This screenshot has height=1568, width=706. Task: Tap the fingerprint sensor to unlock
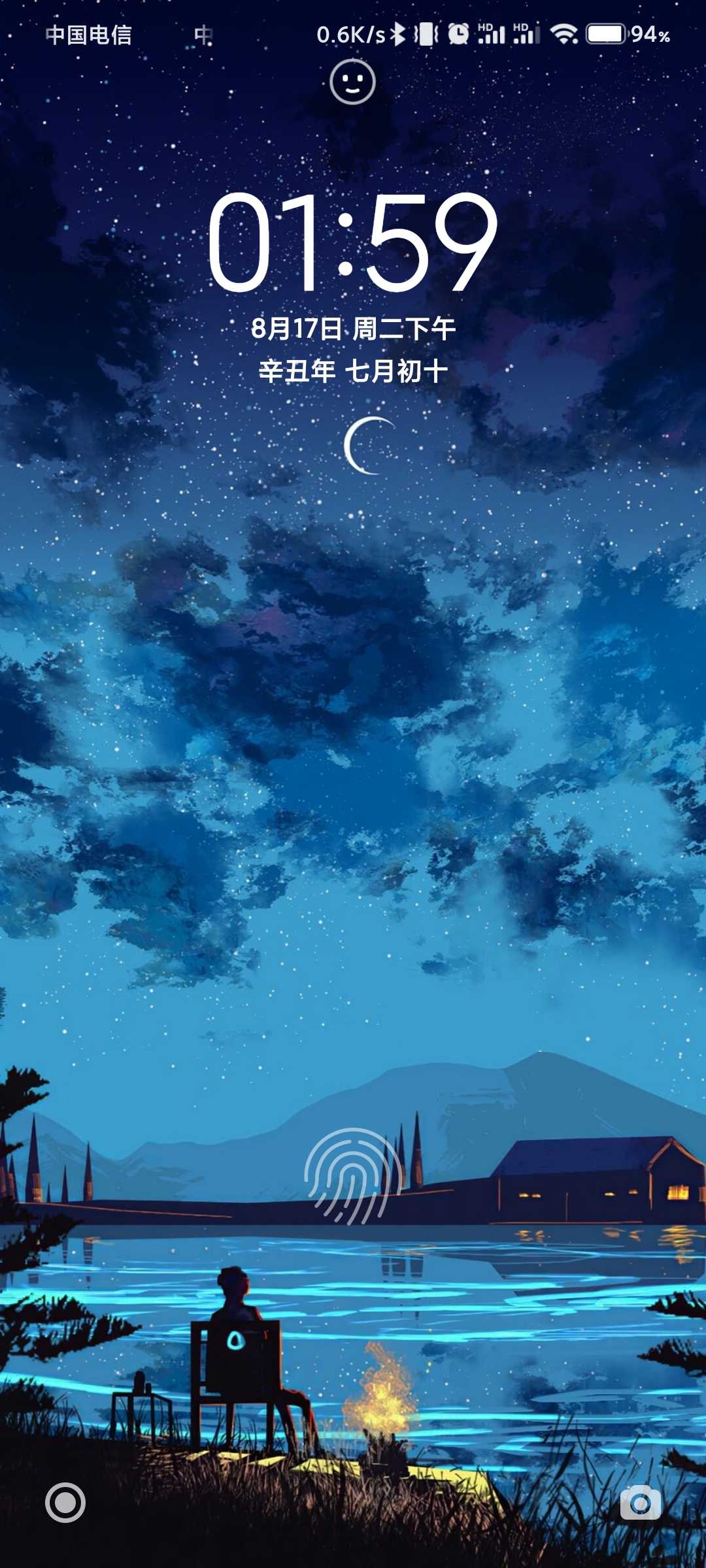[353, 1176]
